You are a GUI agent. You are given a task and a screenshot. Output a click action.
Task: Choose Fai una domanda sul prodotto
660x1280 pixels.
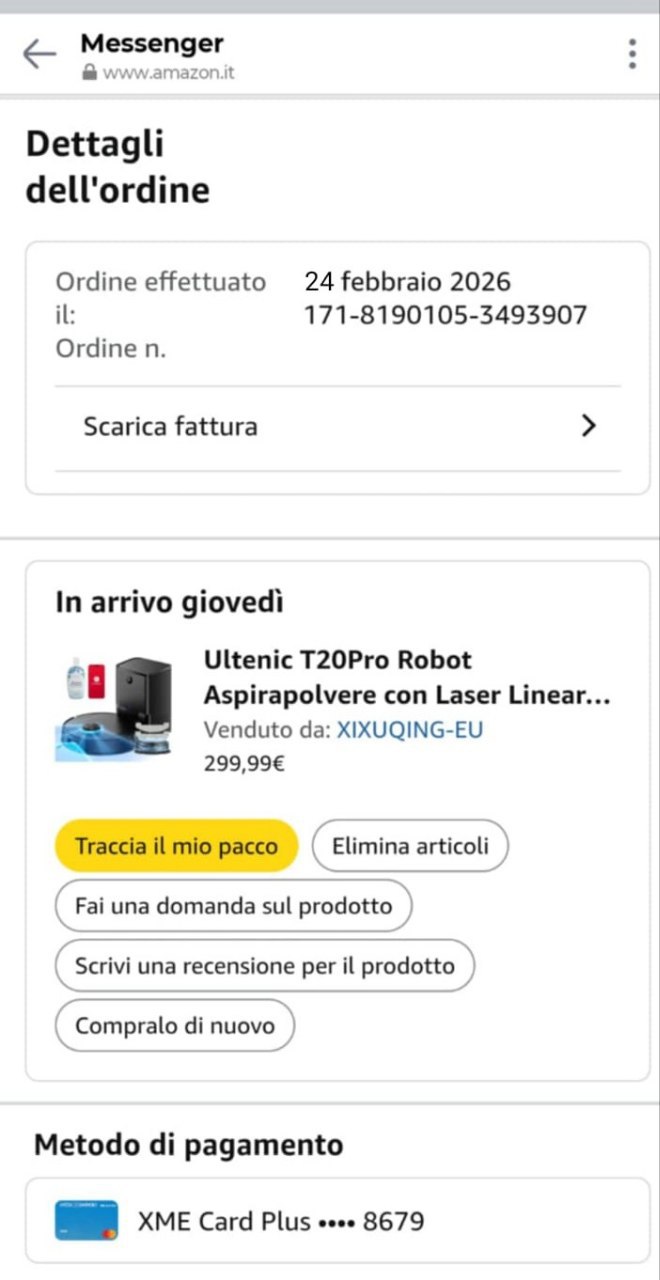[x=233, y=906]
